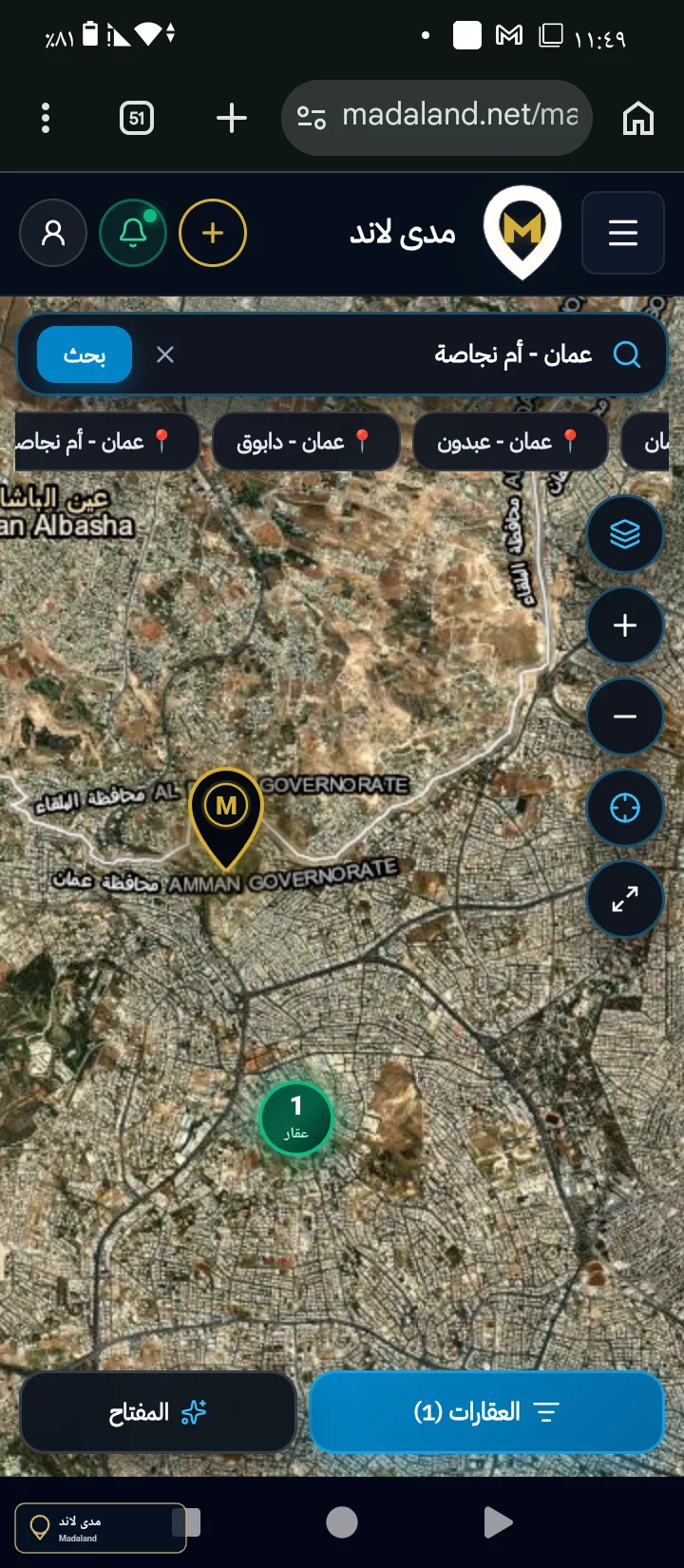The image size is (684, 1568).
Task: Expand the map to fullscreen
Action: [625, 899]
